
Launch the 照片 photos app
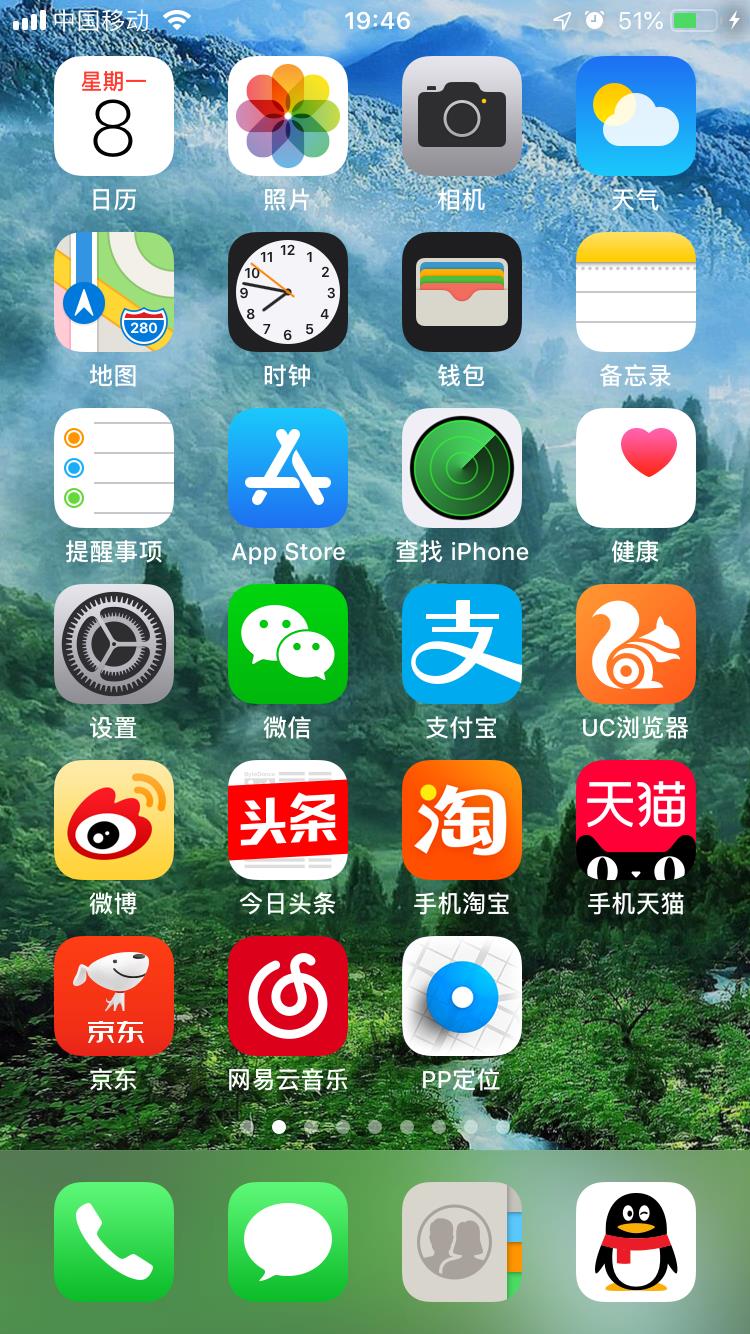coord(287,116)
